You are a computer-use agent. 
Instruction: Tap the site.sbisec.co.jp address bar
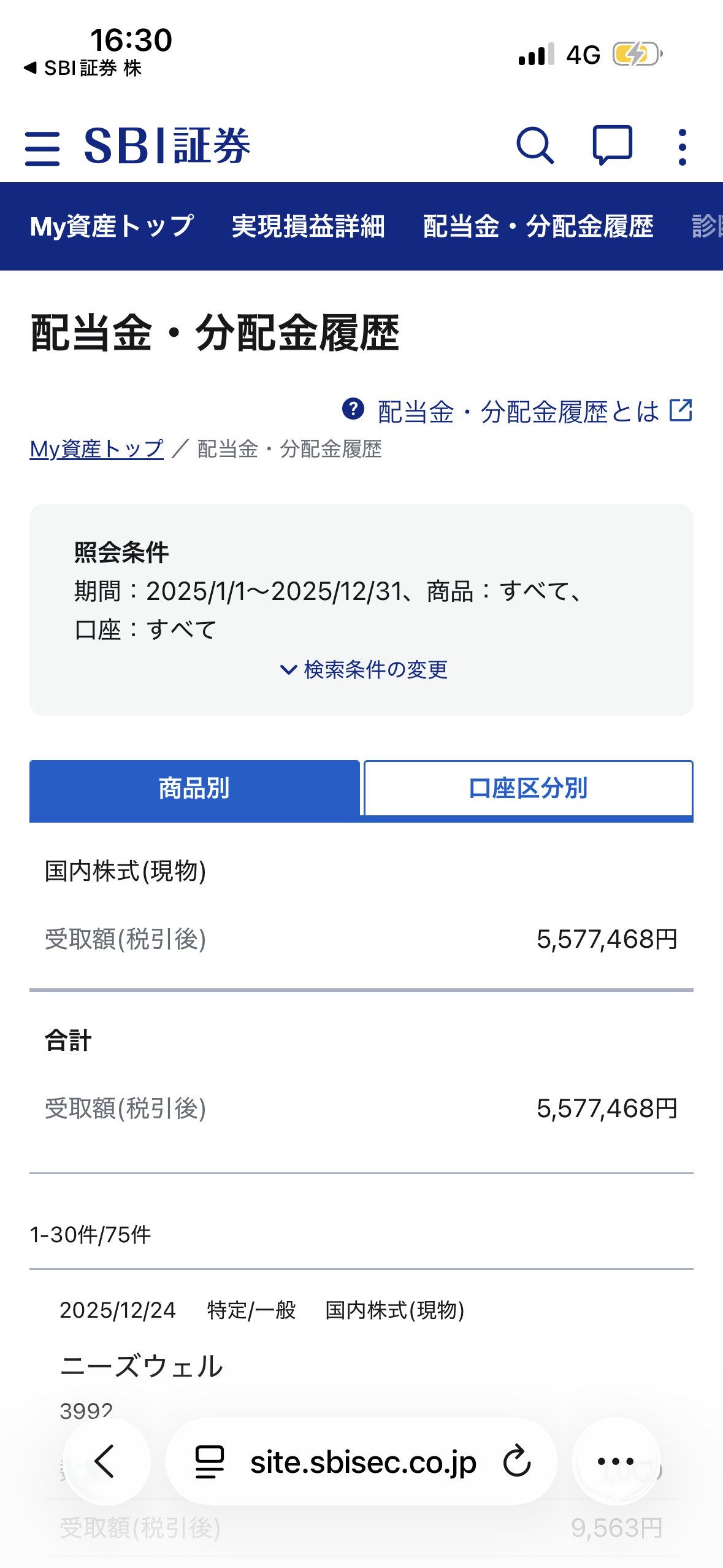(x=362, y=1462)
